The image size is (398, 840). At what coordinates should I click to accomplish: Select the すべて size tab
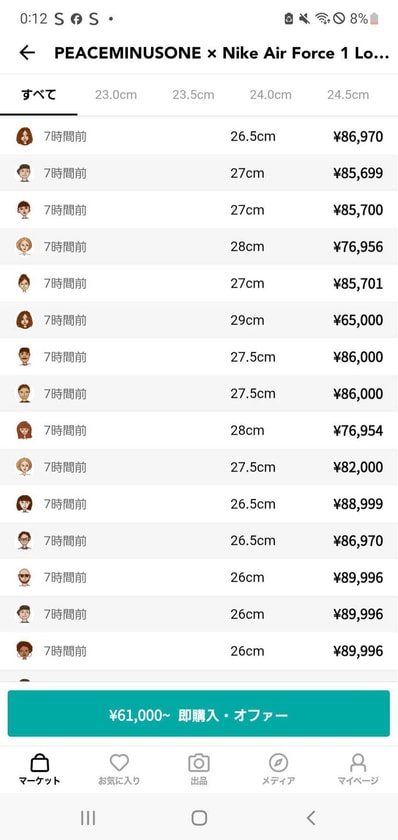pos(39,95)
